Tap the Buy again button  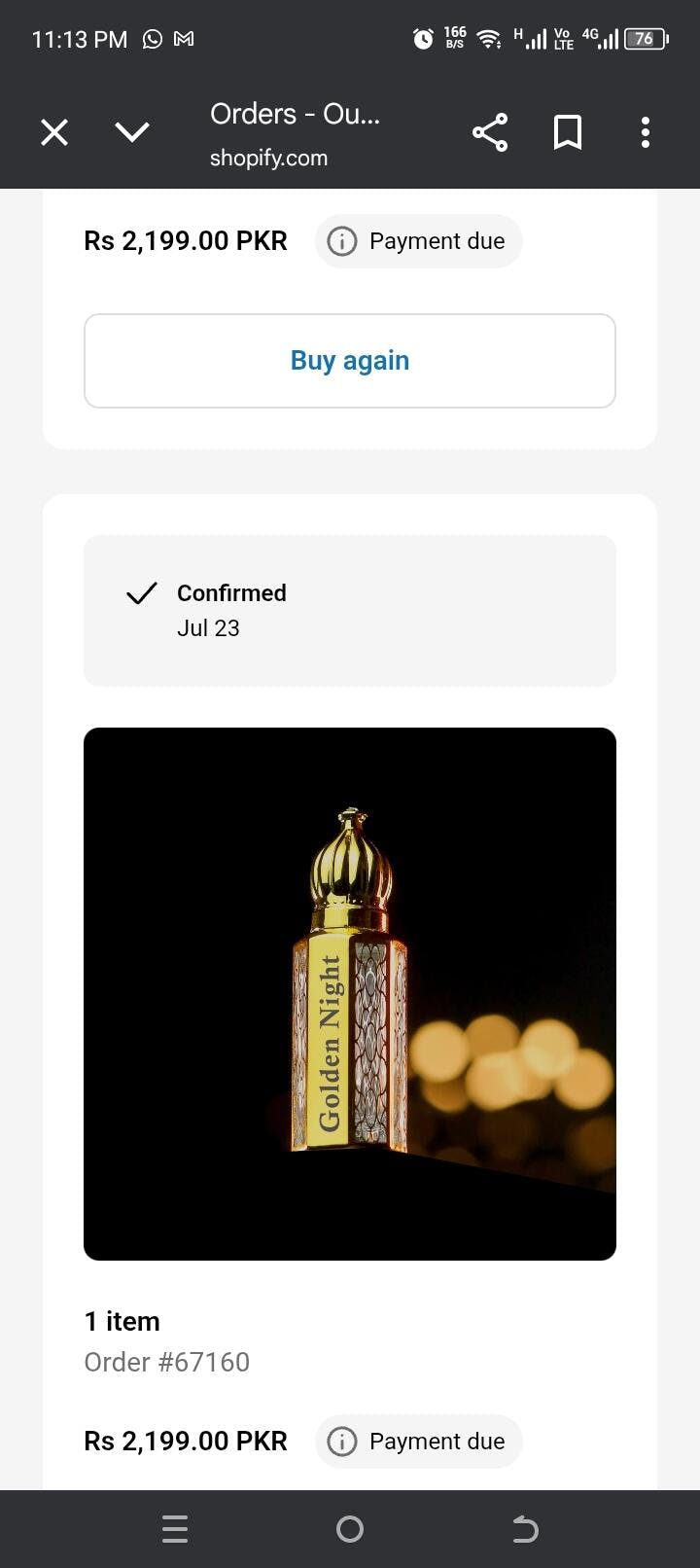(350, 361)
